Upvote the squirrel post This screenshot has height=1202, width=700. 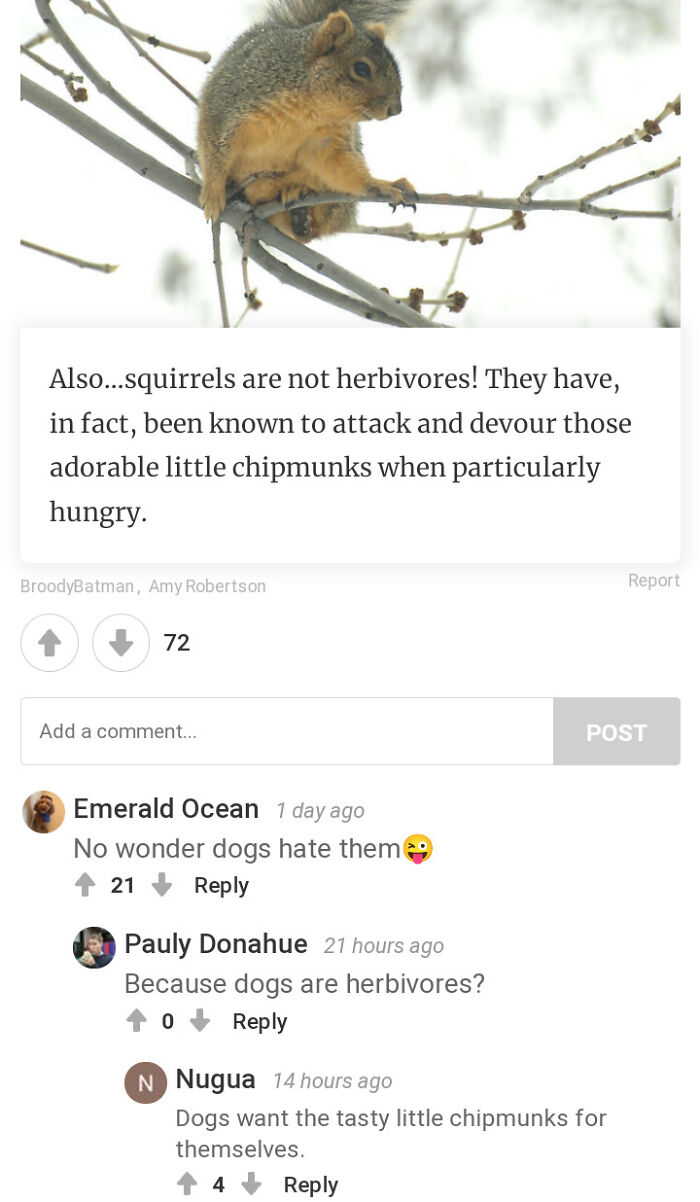pos(49,643)
